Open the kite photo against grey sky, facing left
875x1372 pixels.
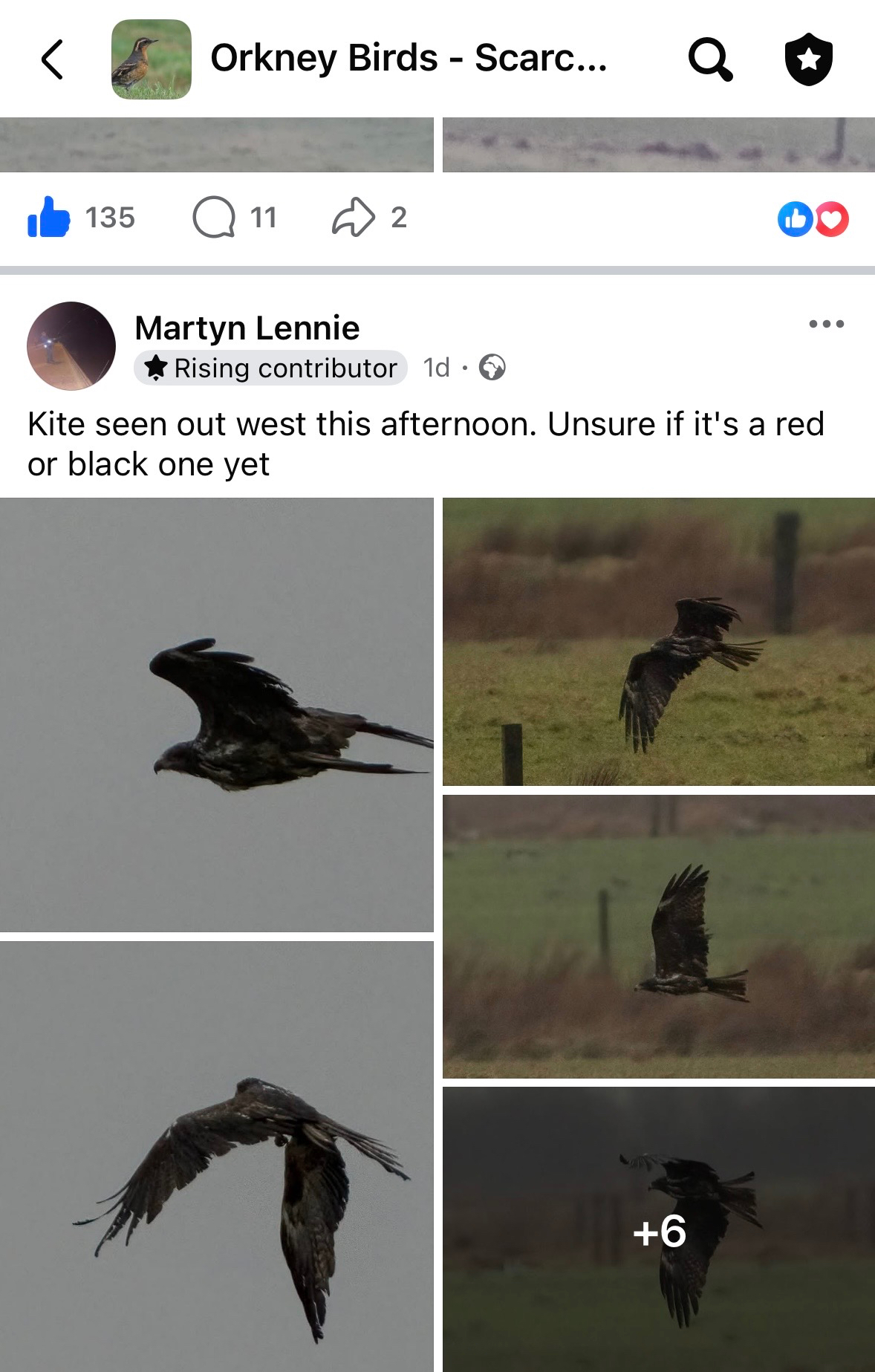(x=216, y=715)
